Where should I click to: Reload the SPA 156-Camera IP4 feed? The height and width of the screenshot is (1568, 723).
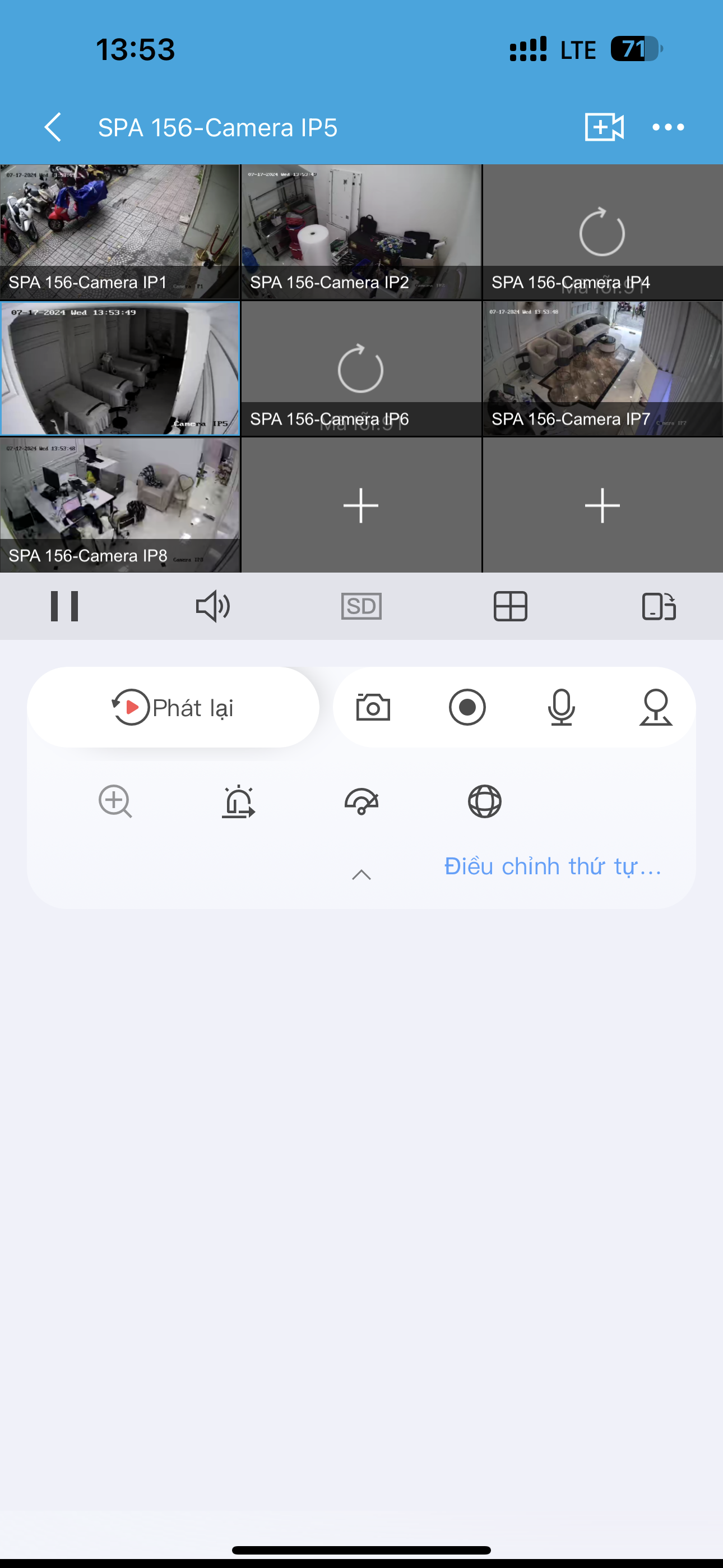(602, 233)
